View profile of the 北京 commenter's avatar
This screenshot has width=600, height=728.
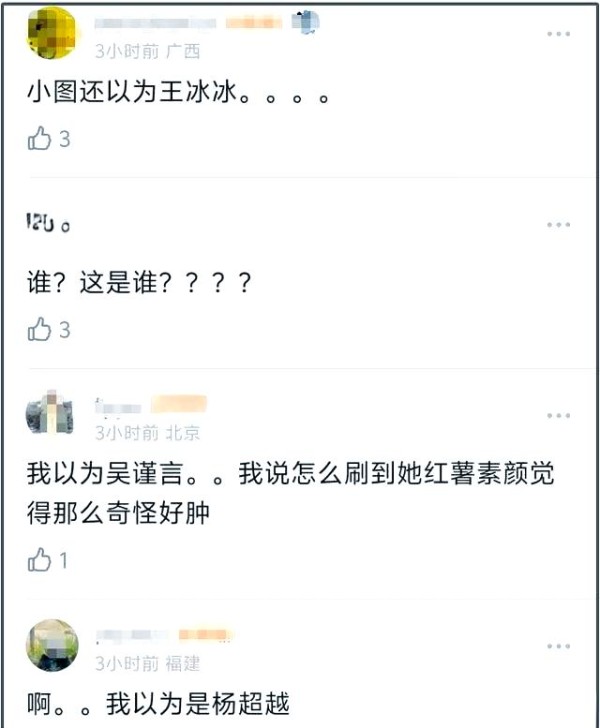[x=50, y=413]
